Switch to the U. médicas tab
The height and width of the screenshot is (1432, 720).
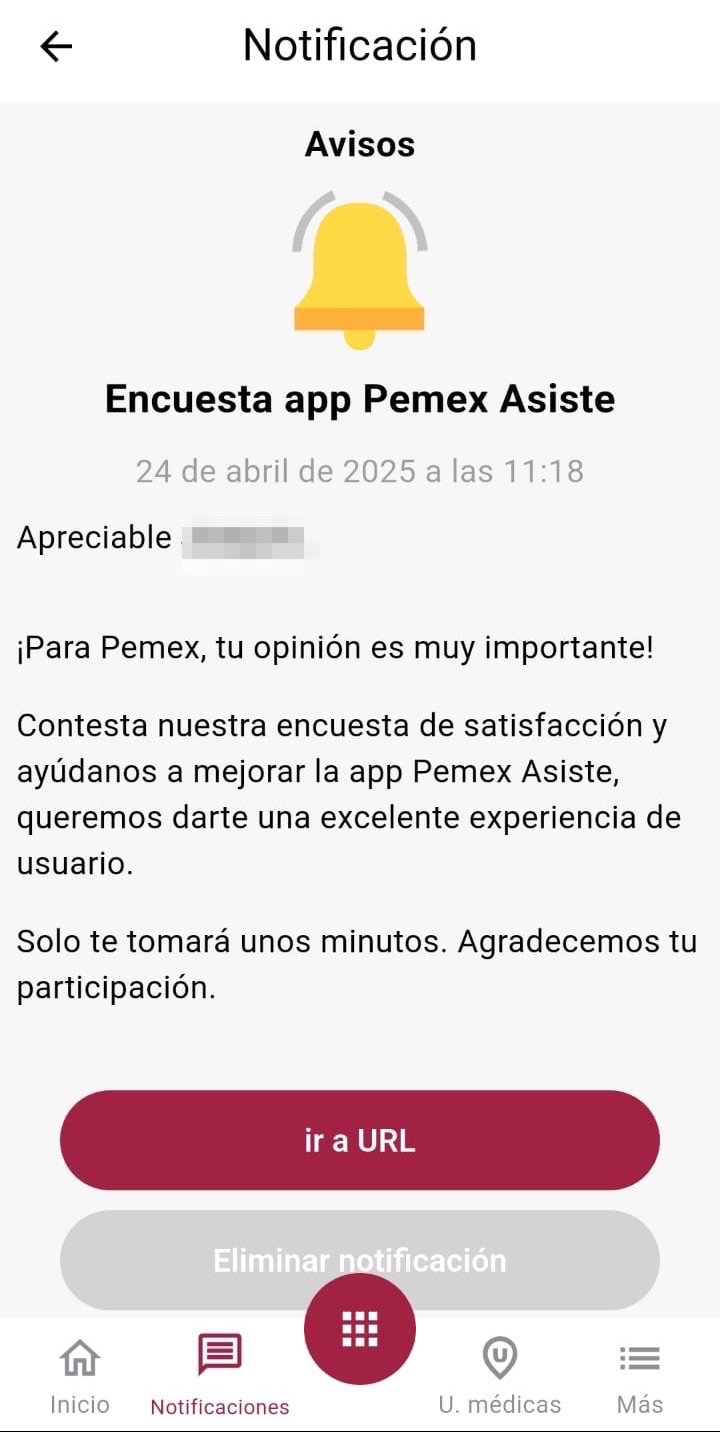coord(499,1376)
